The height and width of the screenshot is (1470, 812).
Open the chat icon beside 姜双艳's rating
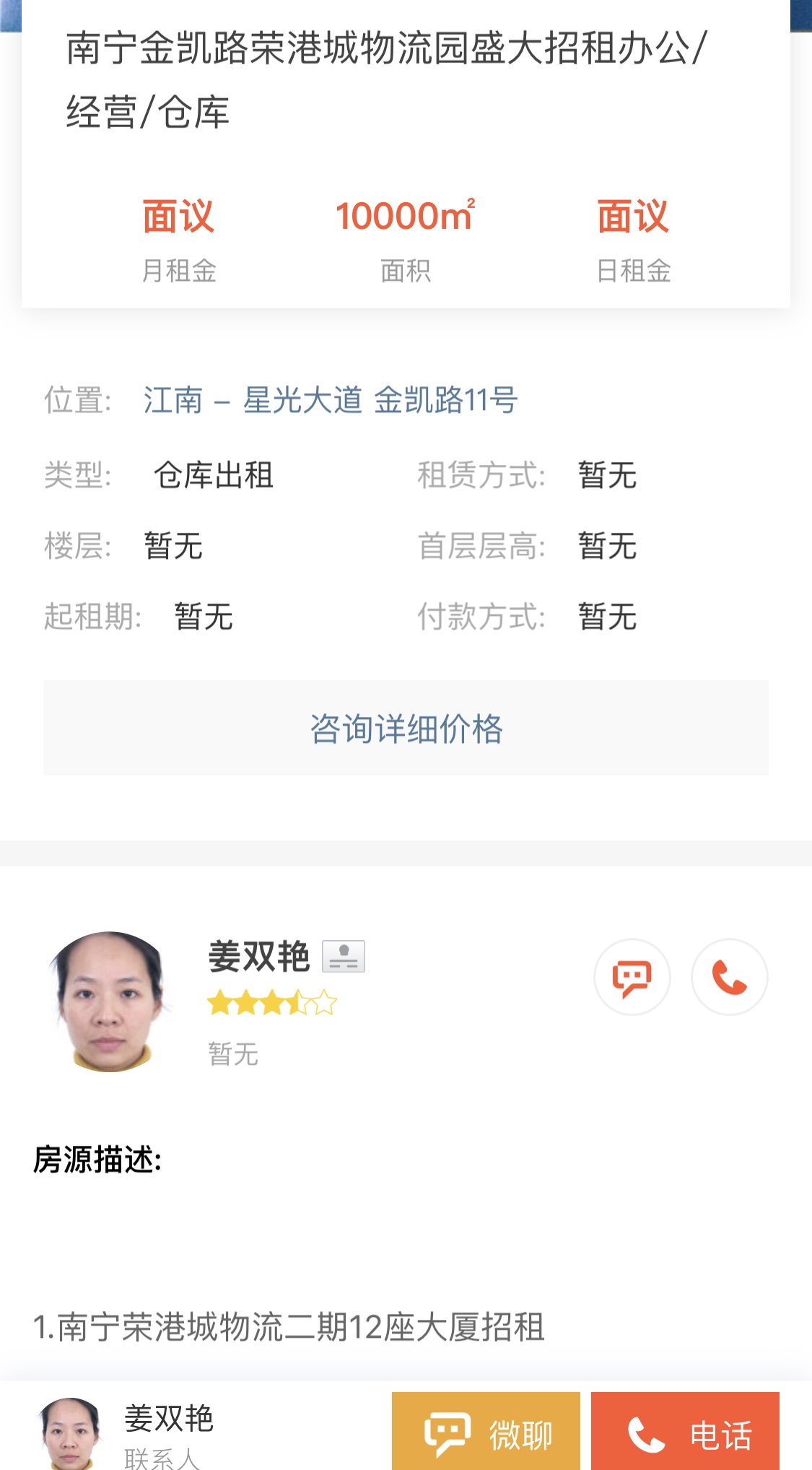(632, 977)
